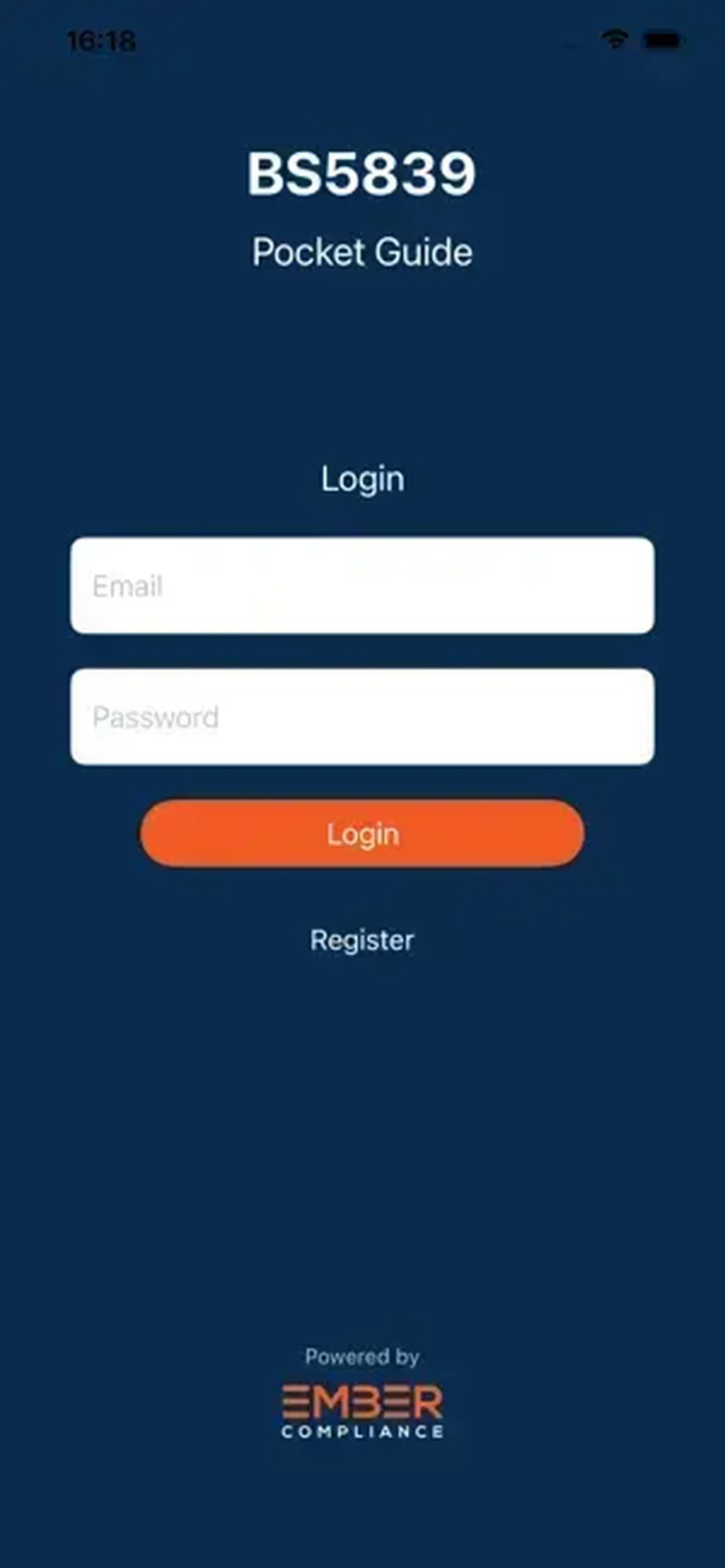Focus the Password field
Viewport: 725px width, 1568px height.
[x=362, y=716]
